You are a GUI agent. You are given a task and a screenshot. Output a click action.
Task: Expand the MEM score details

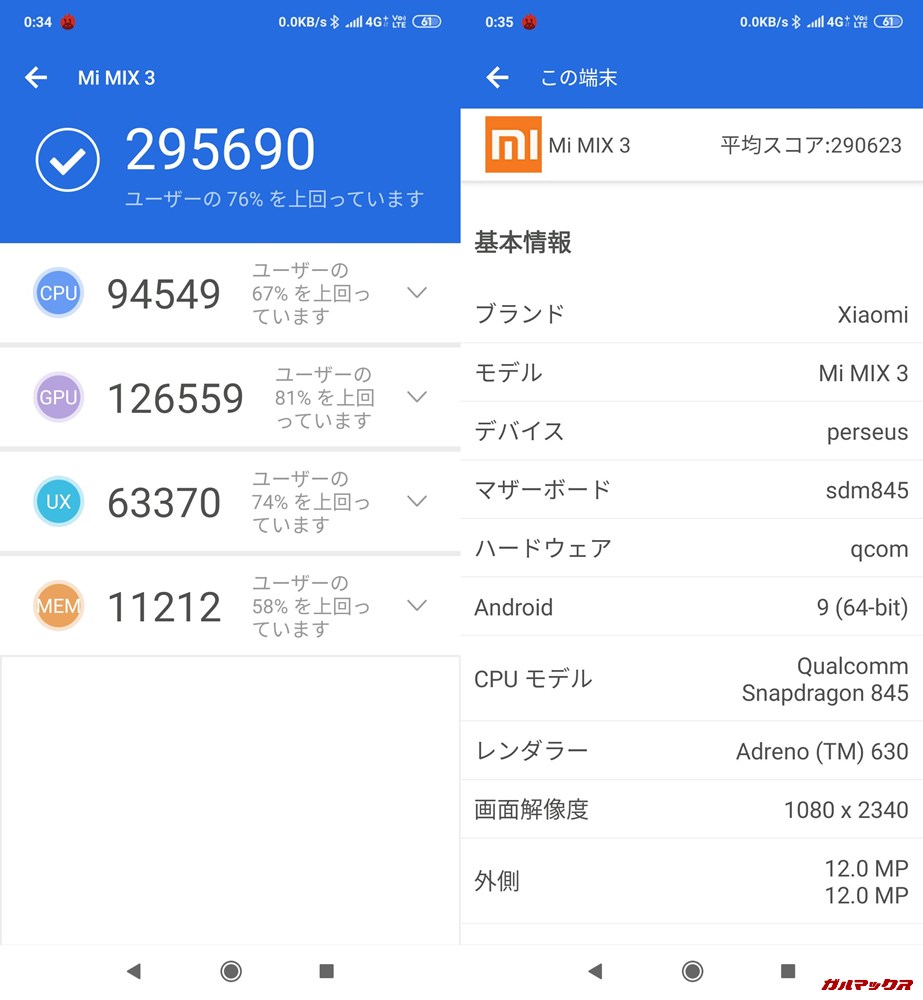point(417,606)
